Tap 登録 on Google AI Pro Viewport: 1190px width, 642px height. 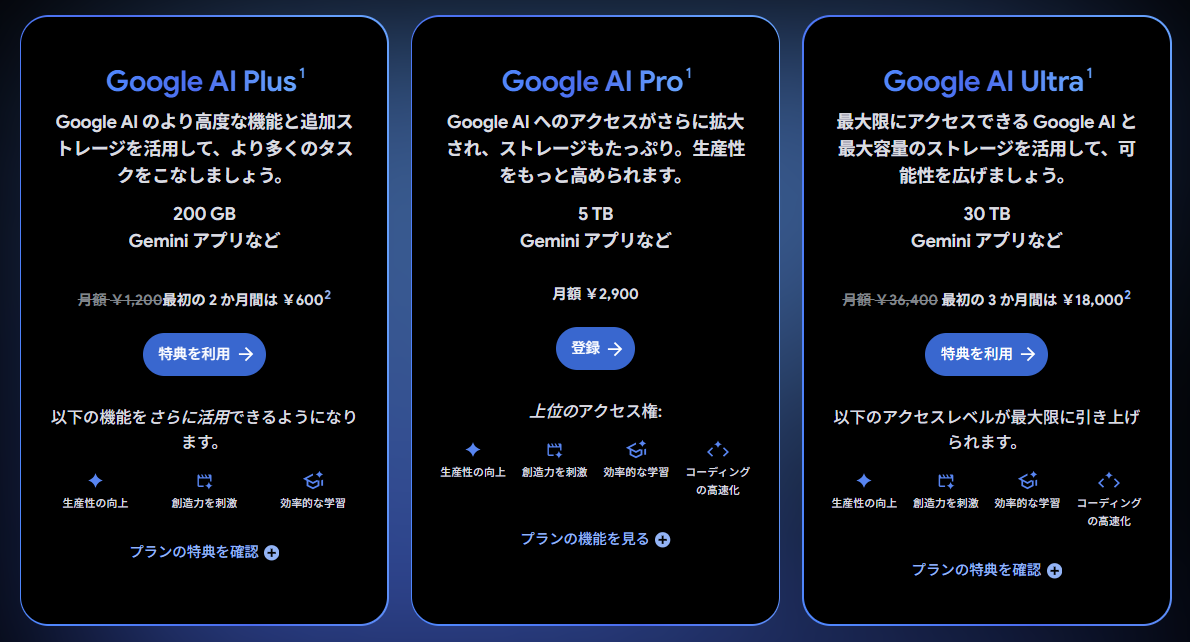(595, 348)
